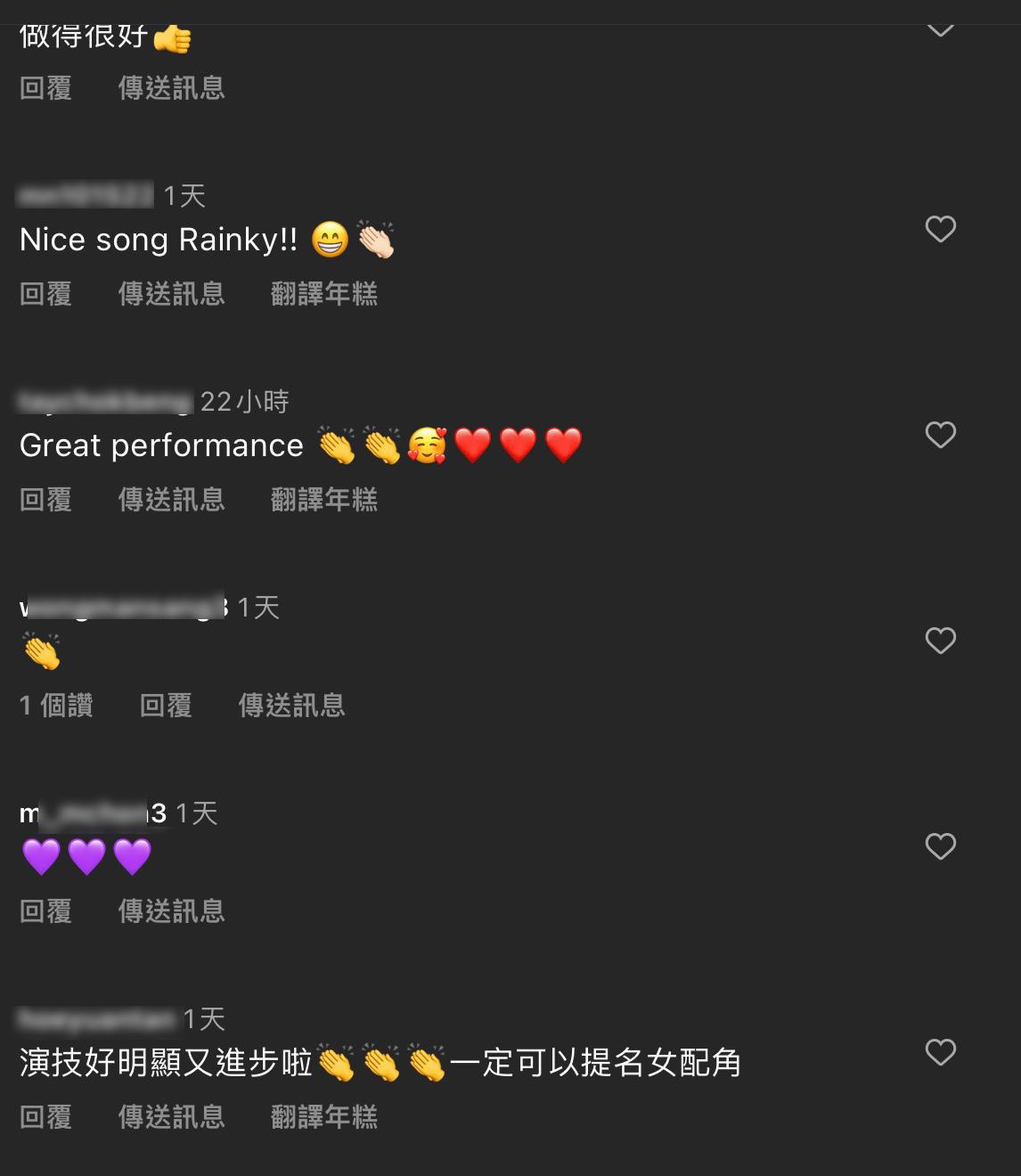Send message to the clapping emoji commenter

[x=291, y=706]
